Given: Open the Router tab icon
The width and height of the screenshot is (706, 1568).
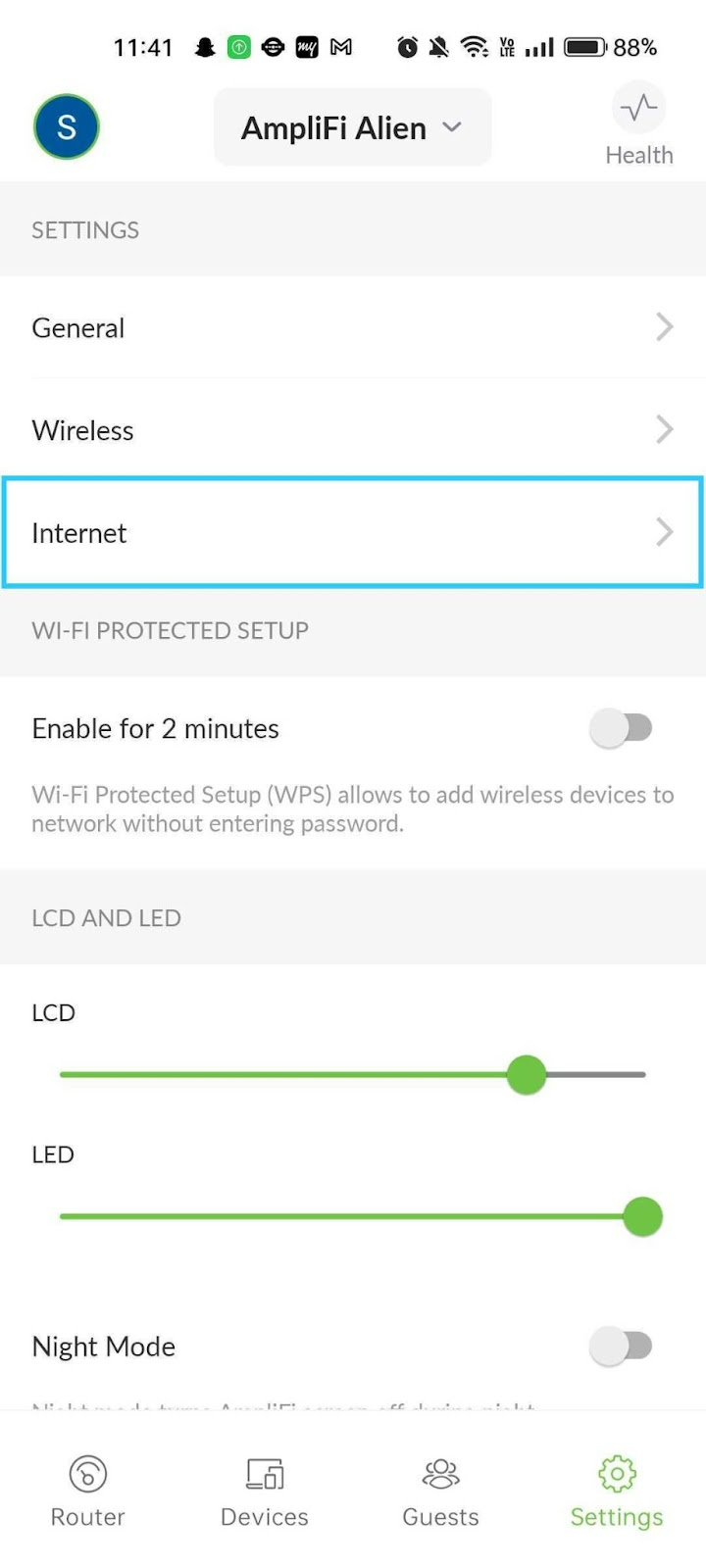Looking at the screenshot, I should [86, 1473].
